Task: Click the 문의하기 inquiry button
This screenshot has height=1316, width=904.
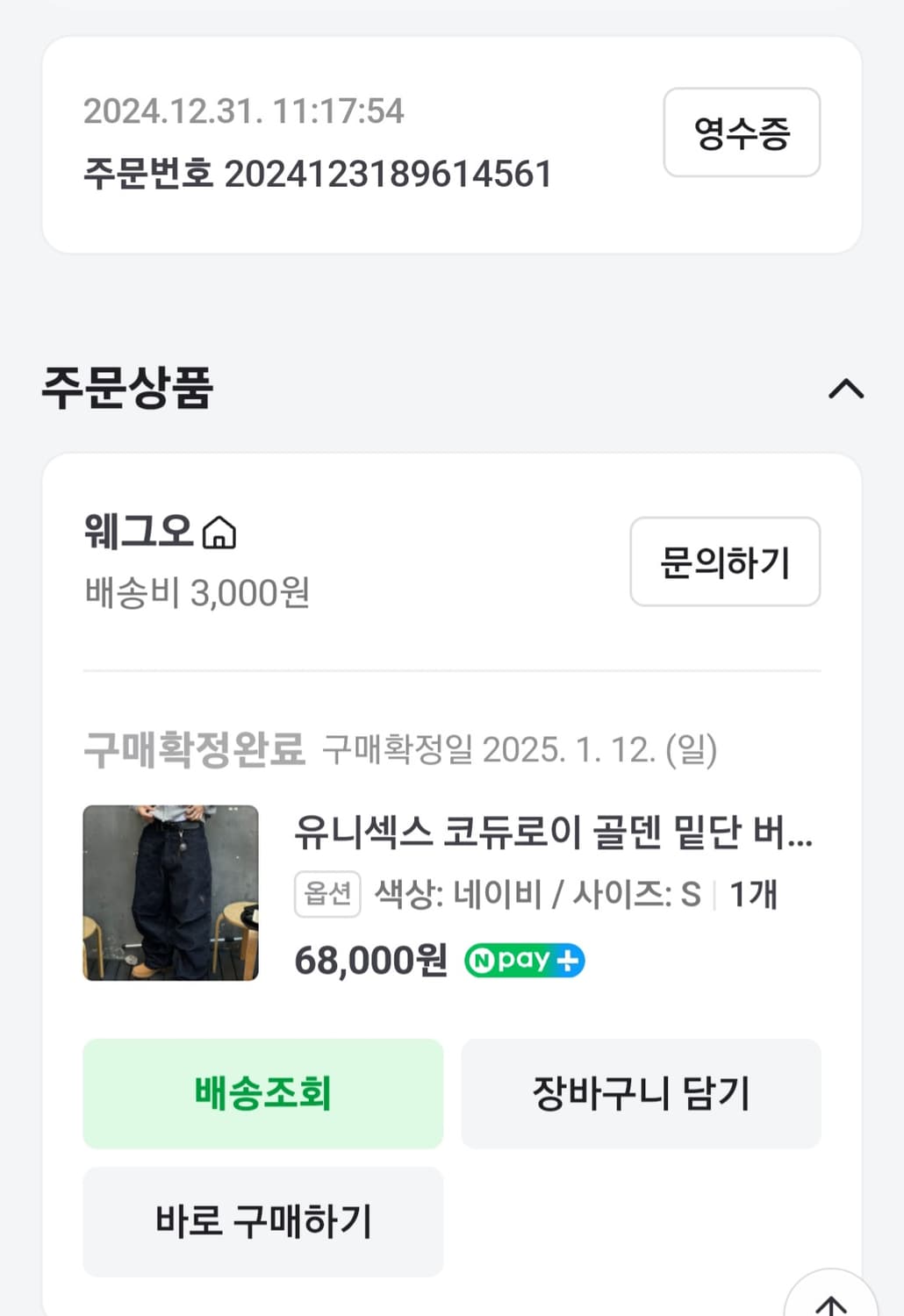Action: click(x=724, y=562)
